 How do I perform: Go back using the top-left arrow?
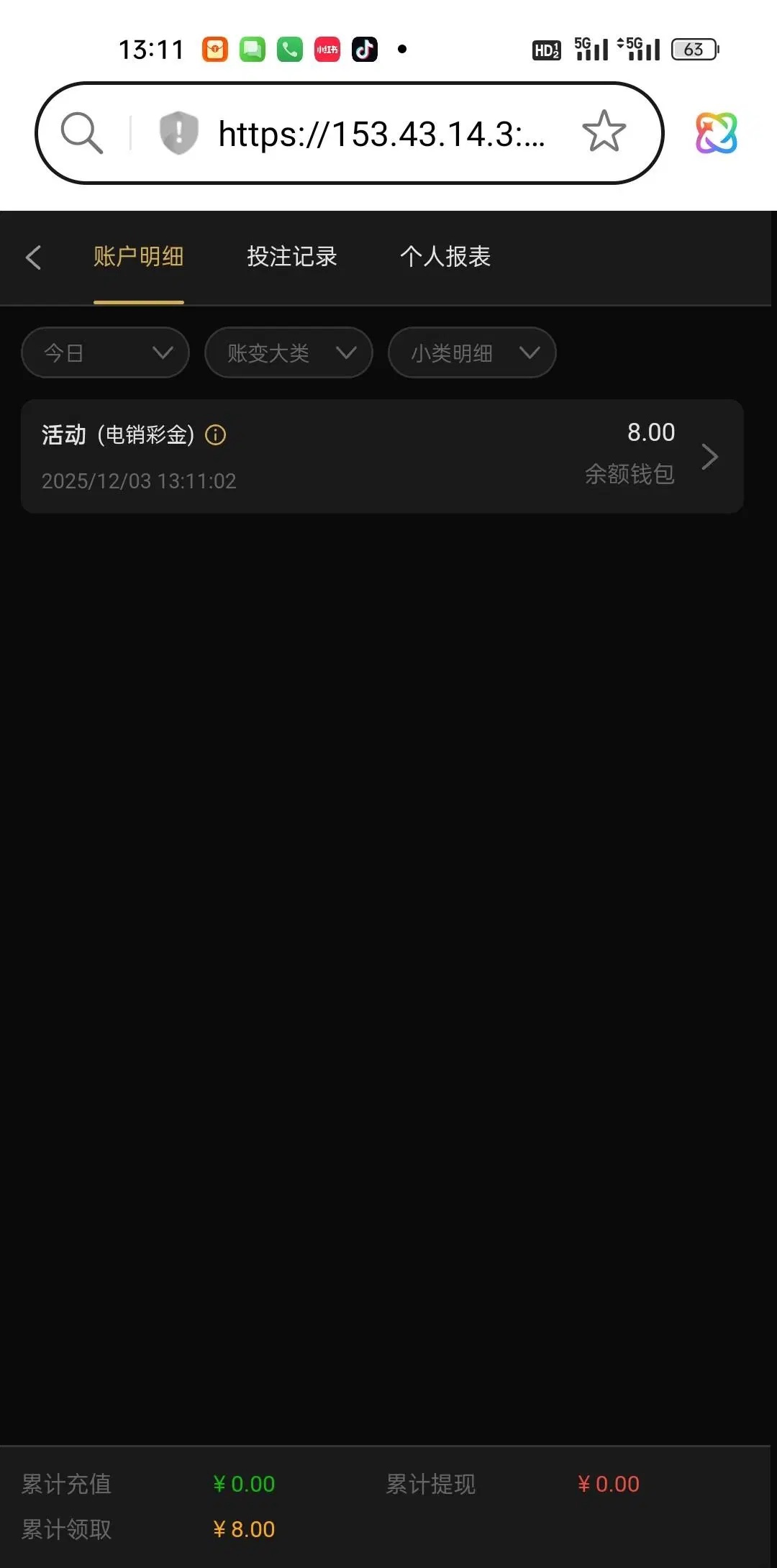tap(33, 257)
